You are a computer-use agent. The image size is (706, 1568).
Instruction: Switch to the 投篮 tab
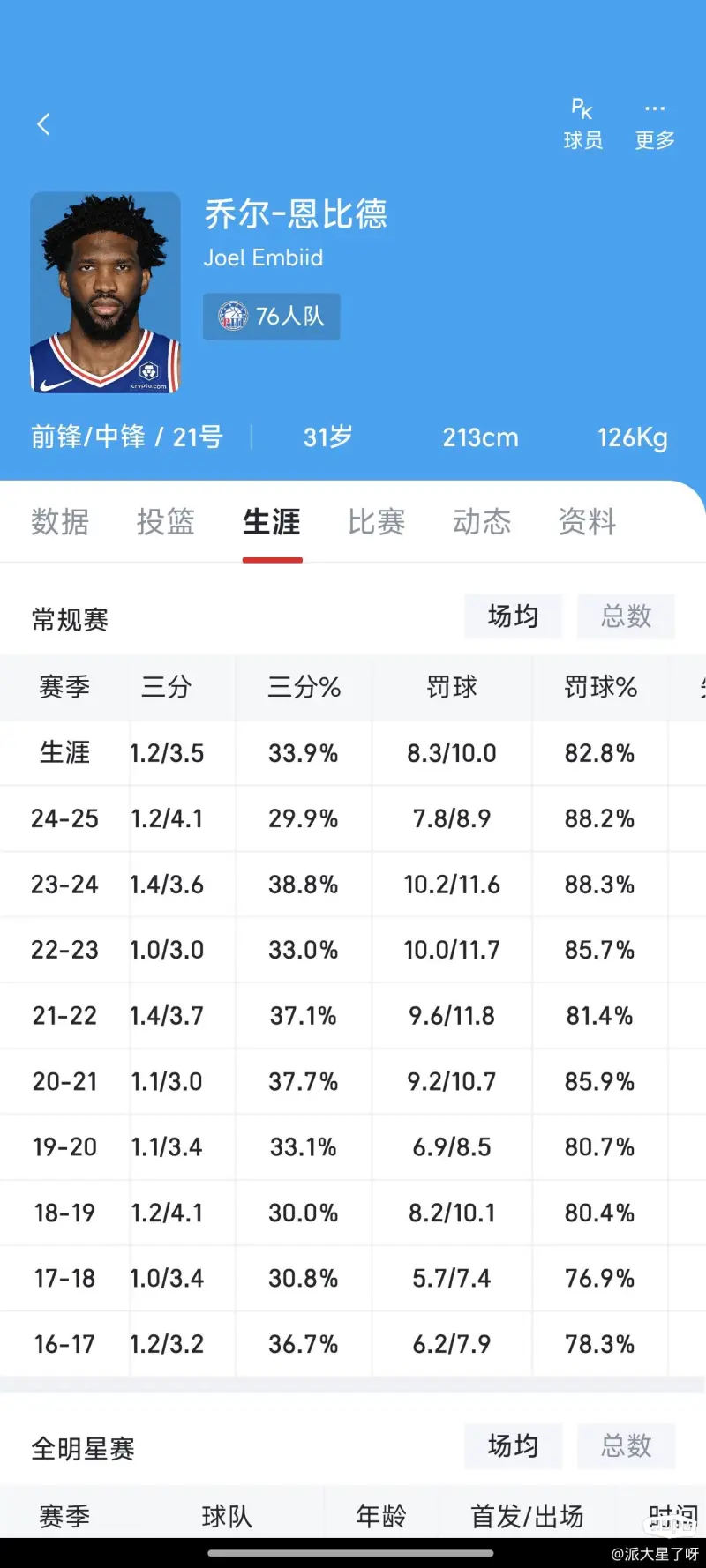click(x=165, y=522)
